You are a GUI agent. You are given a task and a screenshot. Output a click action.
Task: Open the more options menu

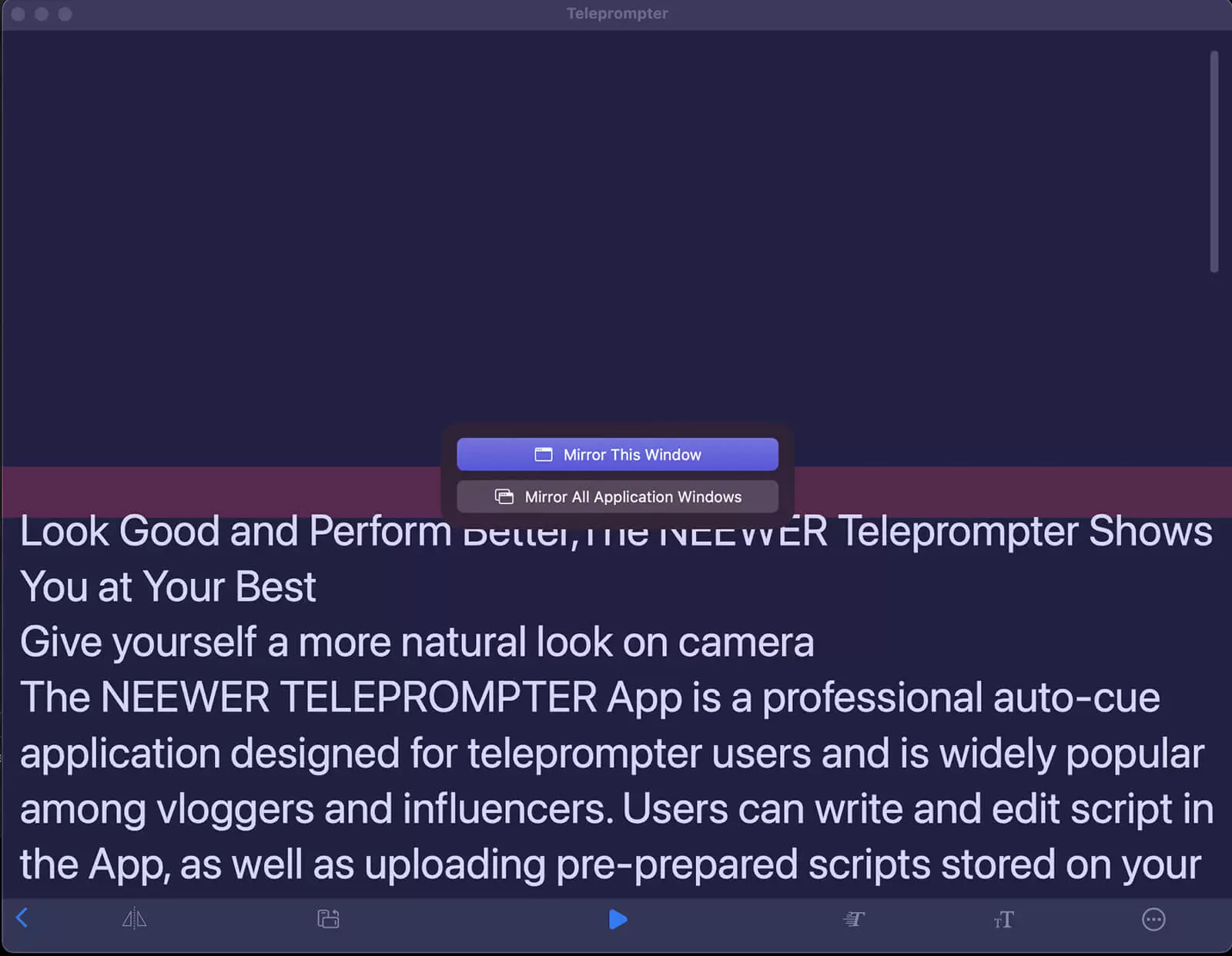(1153, 919)
